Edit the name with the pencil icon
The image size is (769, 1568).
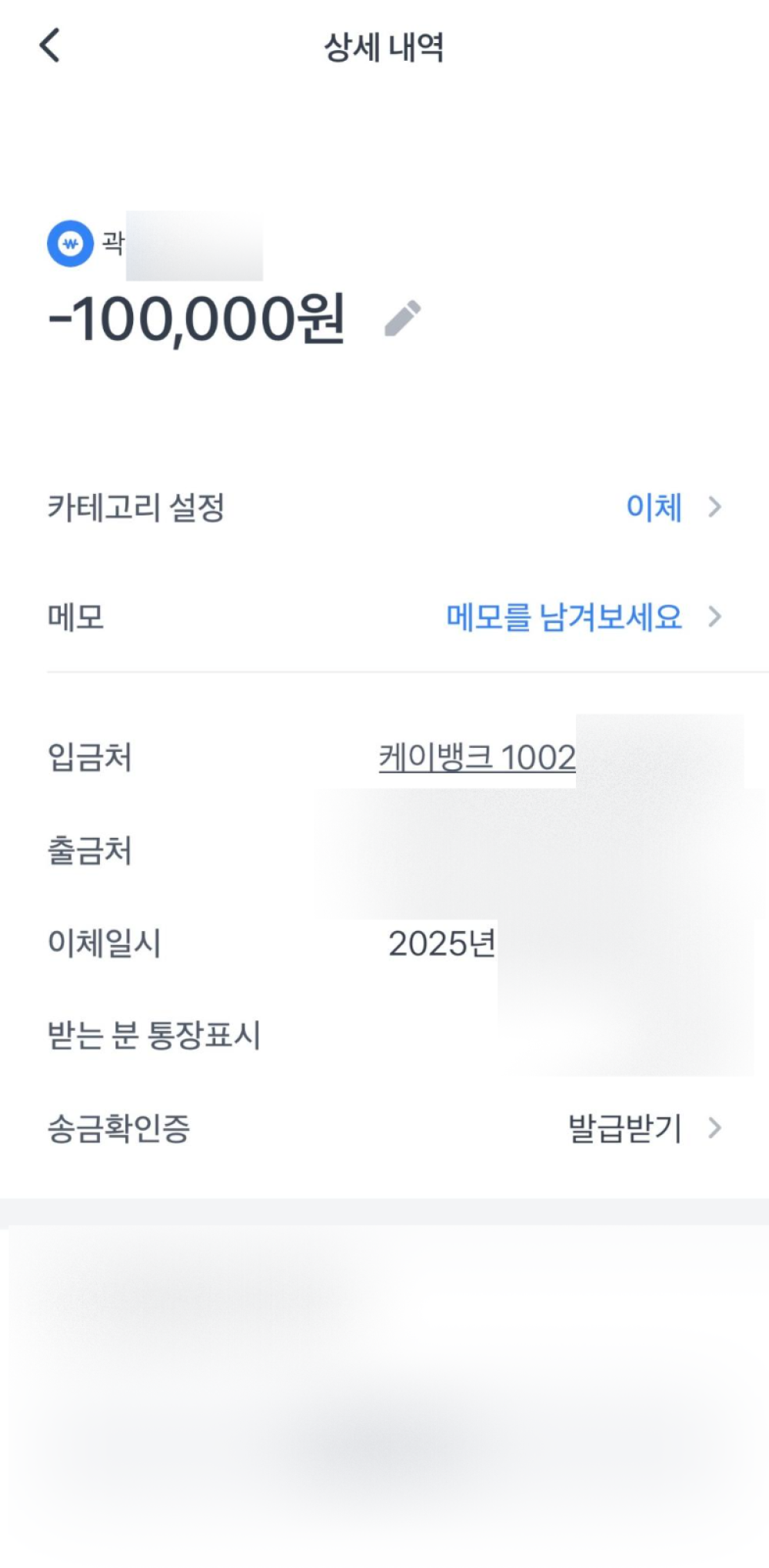[403, 319]
